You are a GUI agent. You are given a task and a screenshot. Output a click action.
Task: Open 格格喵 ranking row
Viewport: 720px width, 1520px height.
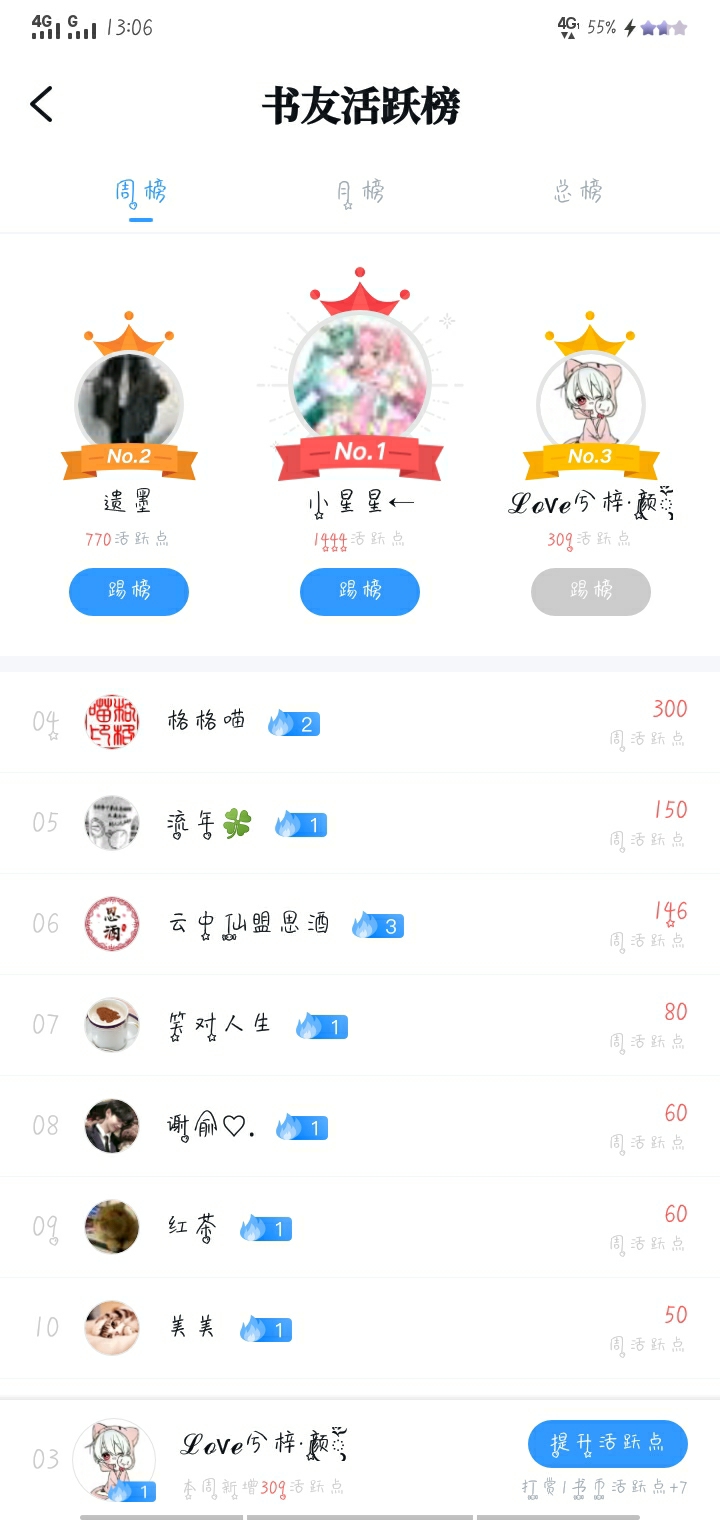tap(360, 722)
